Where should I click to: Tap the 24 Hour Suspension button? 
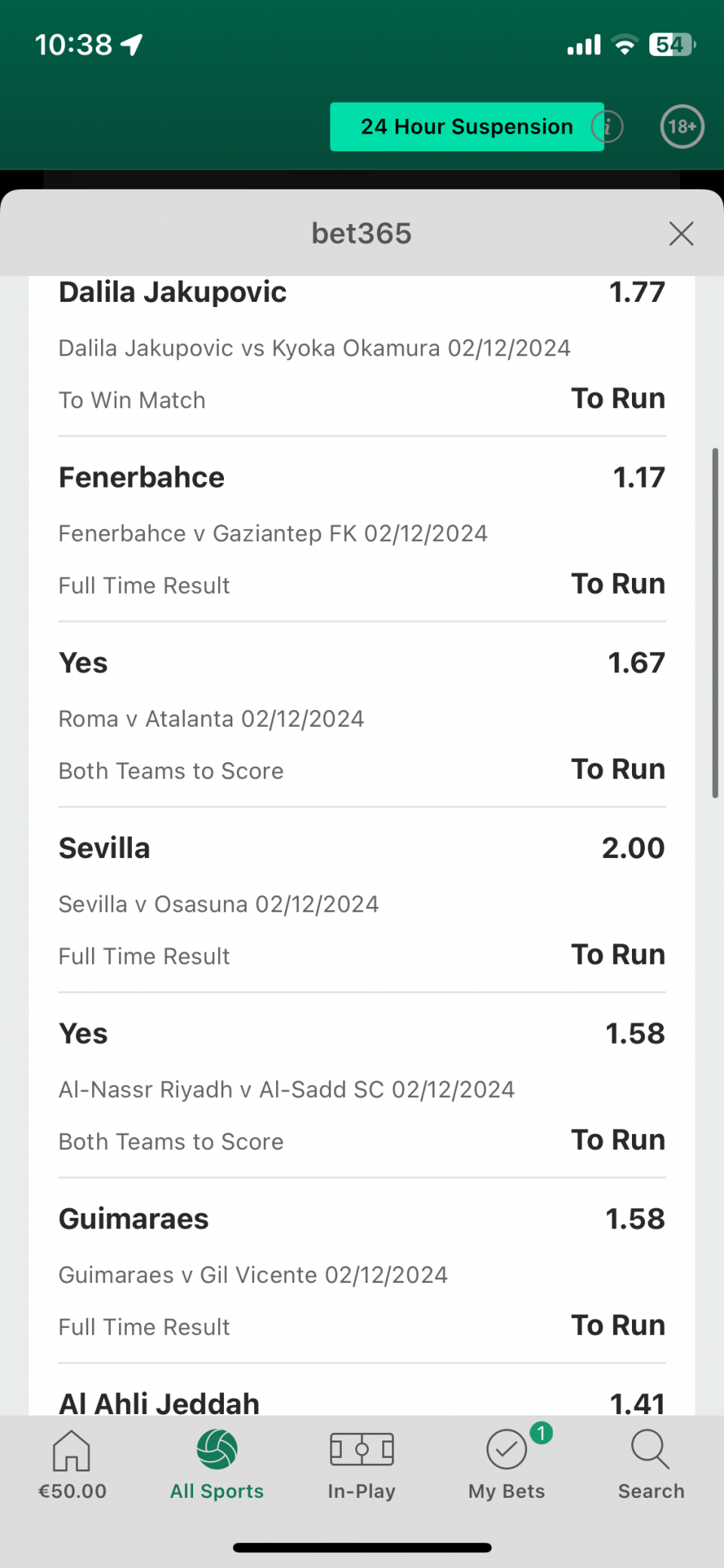click(467, 127)
